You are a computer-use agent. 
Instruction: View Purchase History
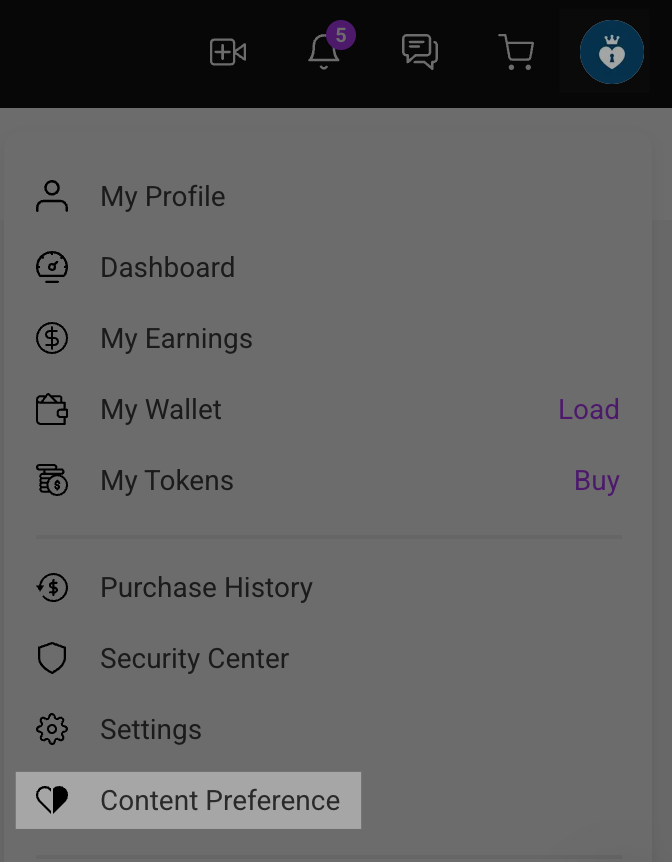point(206,587)
